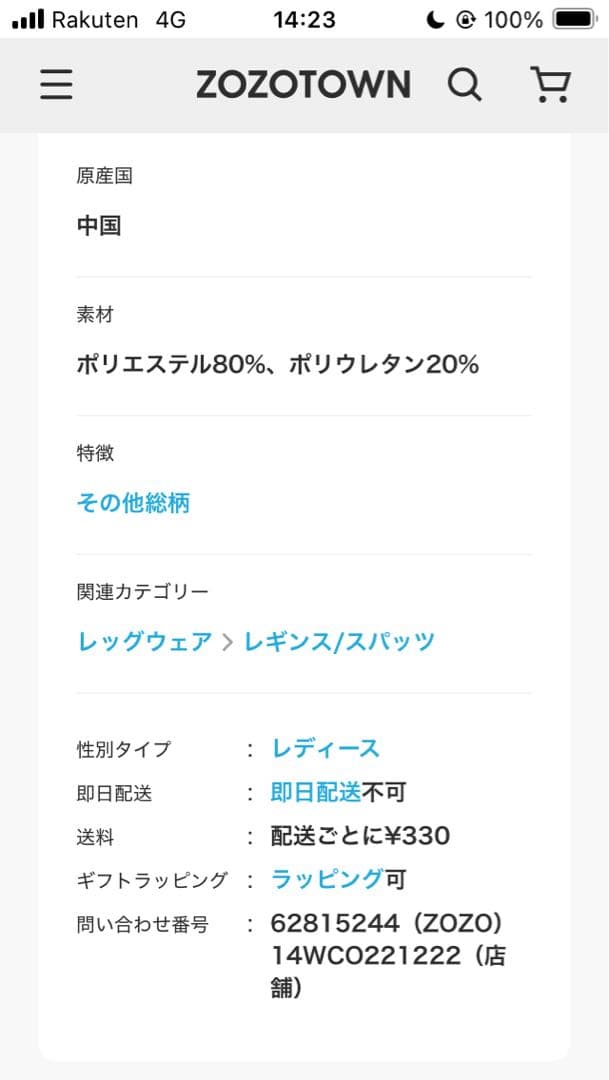Image resolution: width=609 pixels, height=1080 pixels.
Task: Open the その他総柄 feature link
Action: click(133, 503)
